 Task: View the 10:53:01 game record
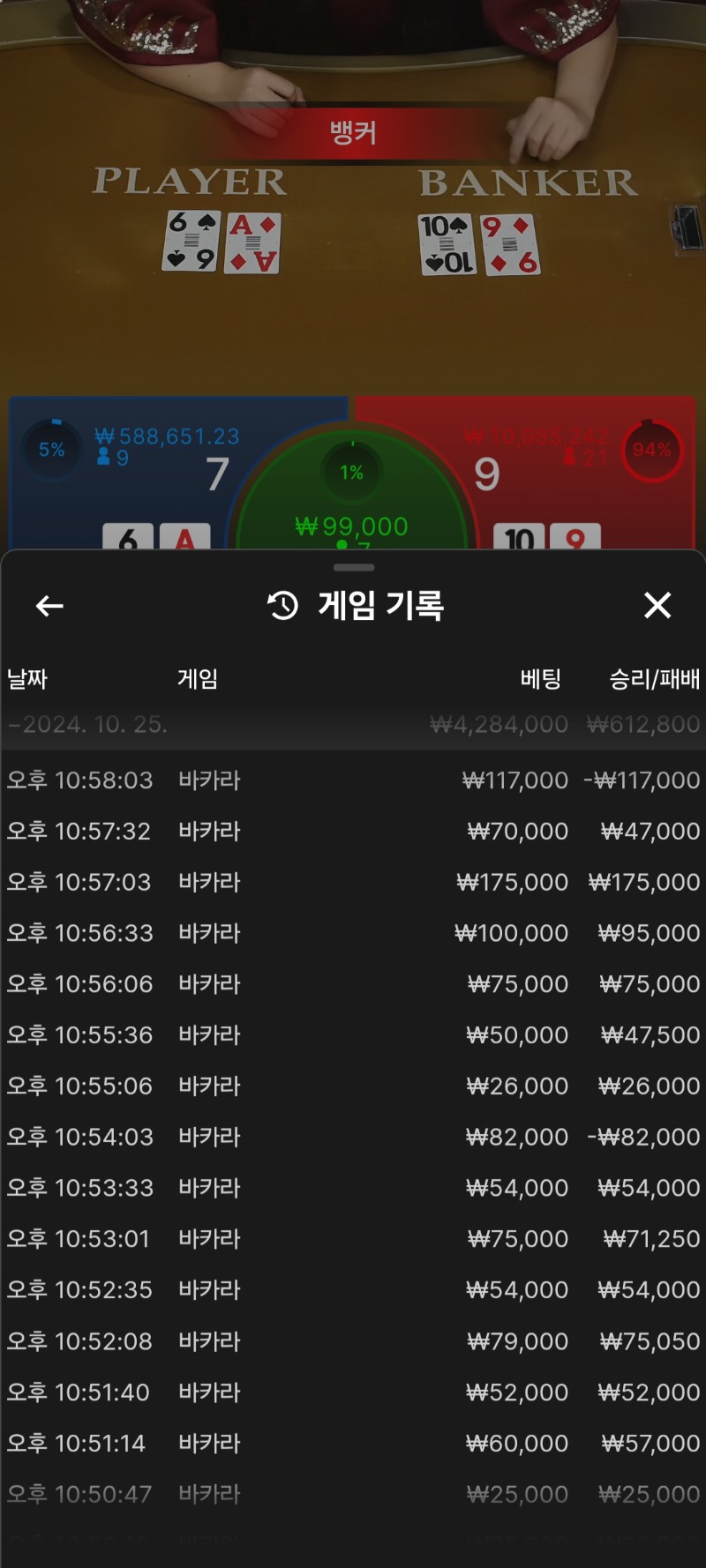(353, 1239)
